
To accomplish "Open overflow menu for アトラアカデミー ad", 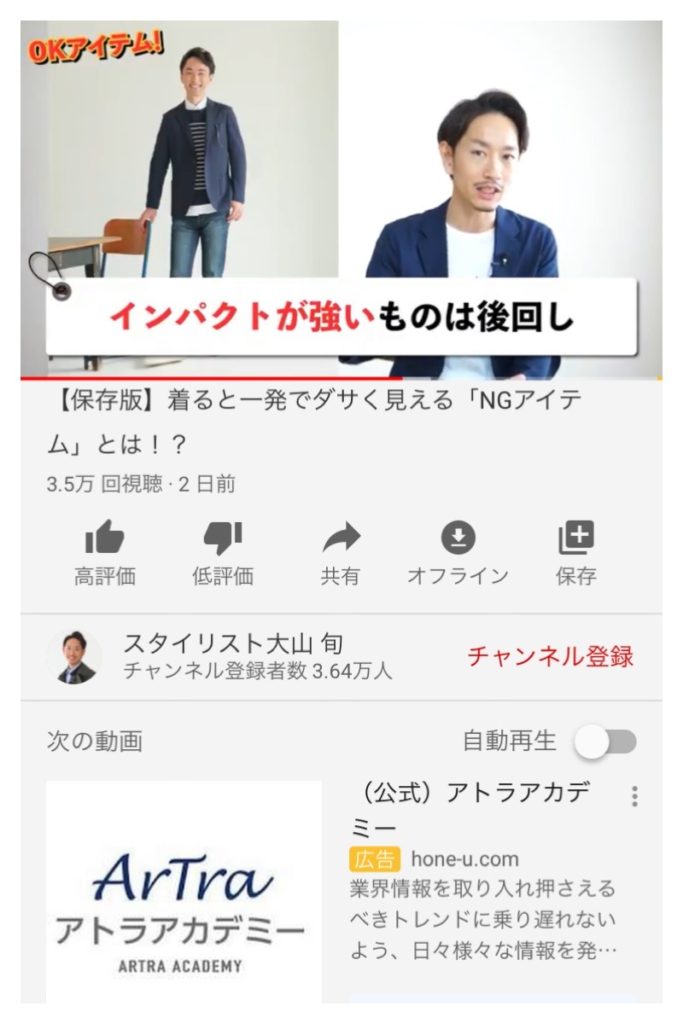I will click(635, 796).
